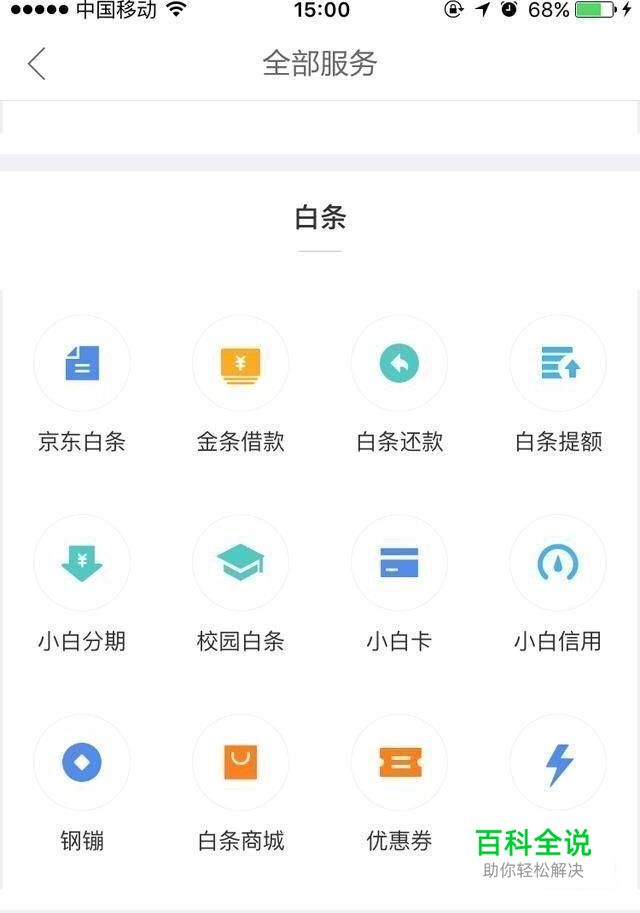This screenshot has height=913, width=640.
Task: View 小白信用 credit score
Action: pos(558,563)
